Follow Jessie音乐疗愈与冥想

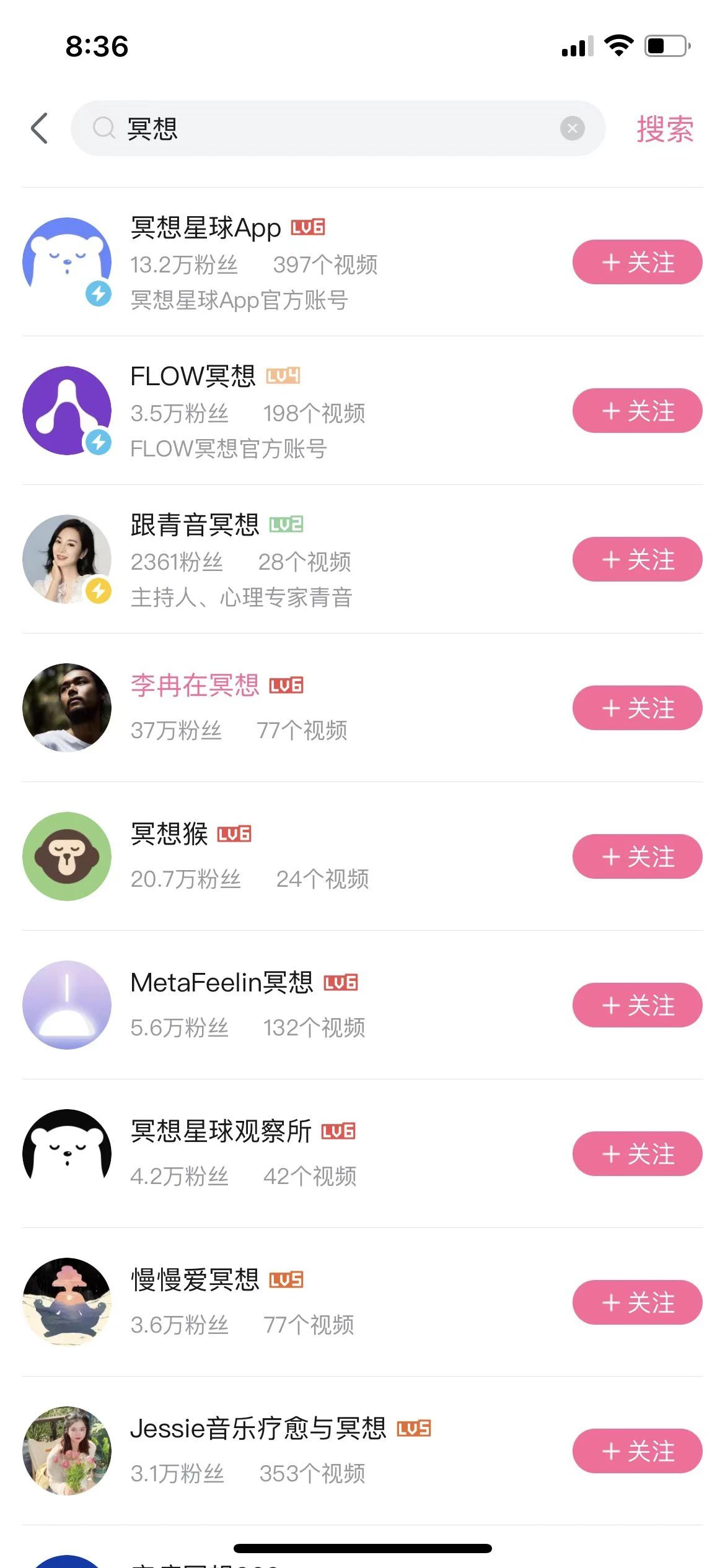click(x=637, y=1451)
